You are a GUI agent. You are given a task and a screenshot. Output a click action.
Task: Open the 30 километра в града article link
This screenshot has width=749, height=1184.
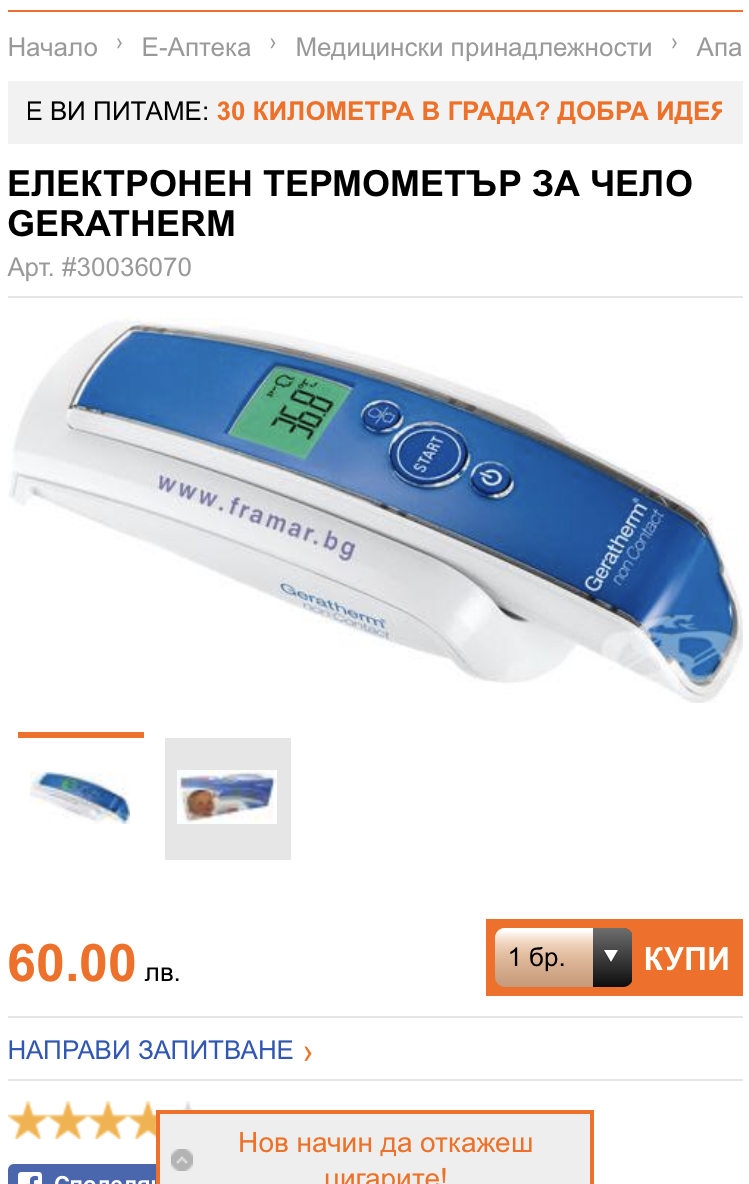pos(469,111)
